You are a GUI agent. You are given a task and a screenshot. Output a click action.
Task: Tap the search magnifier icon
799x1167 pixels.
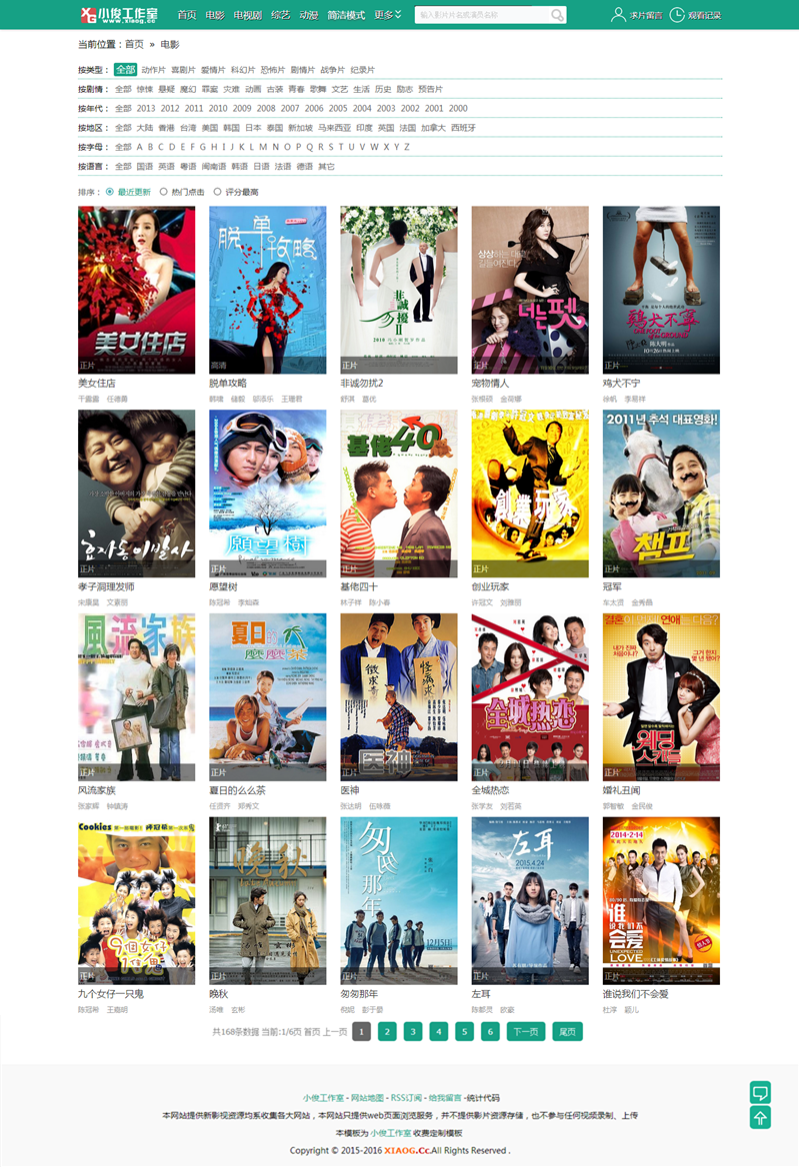click(557, 15)
